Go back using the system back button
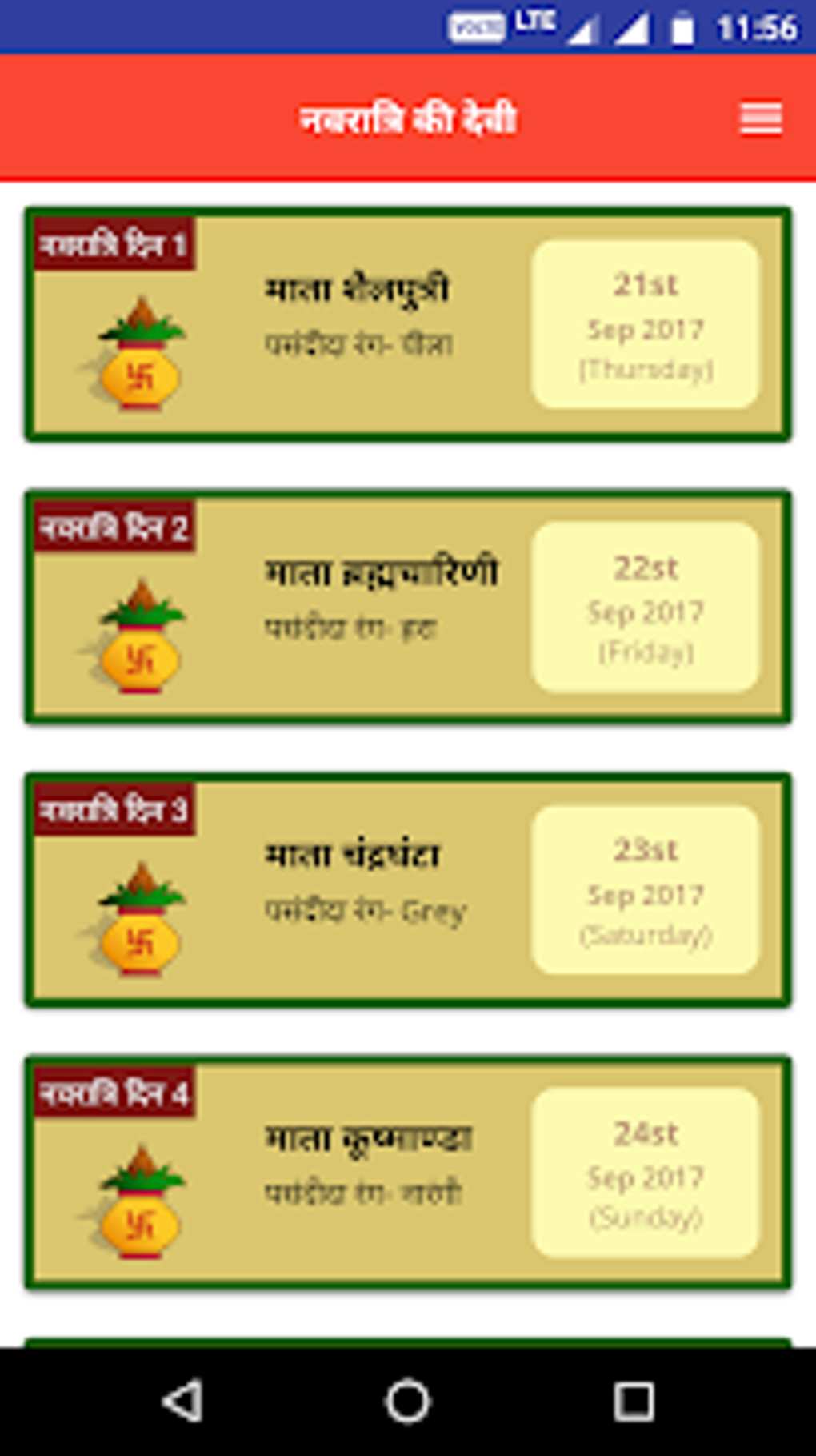The height and width of the screenshot is (1456, 816). coord(182,1402)
